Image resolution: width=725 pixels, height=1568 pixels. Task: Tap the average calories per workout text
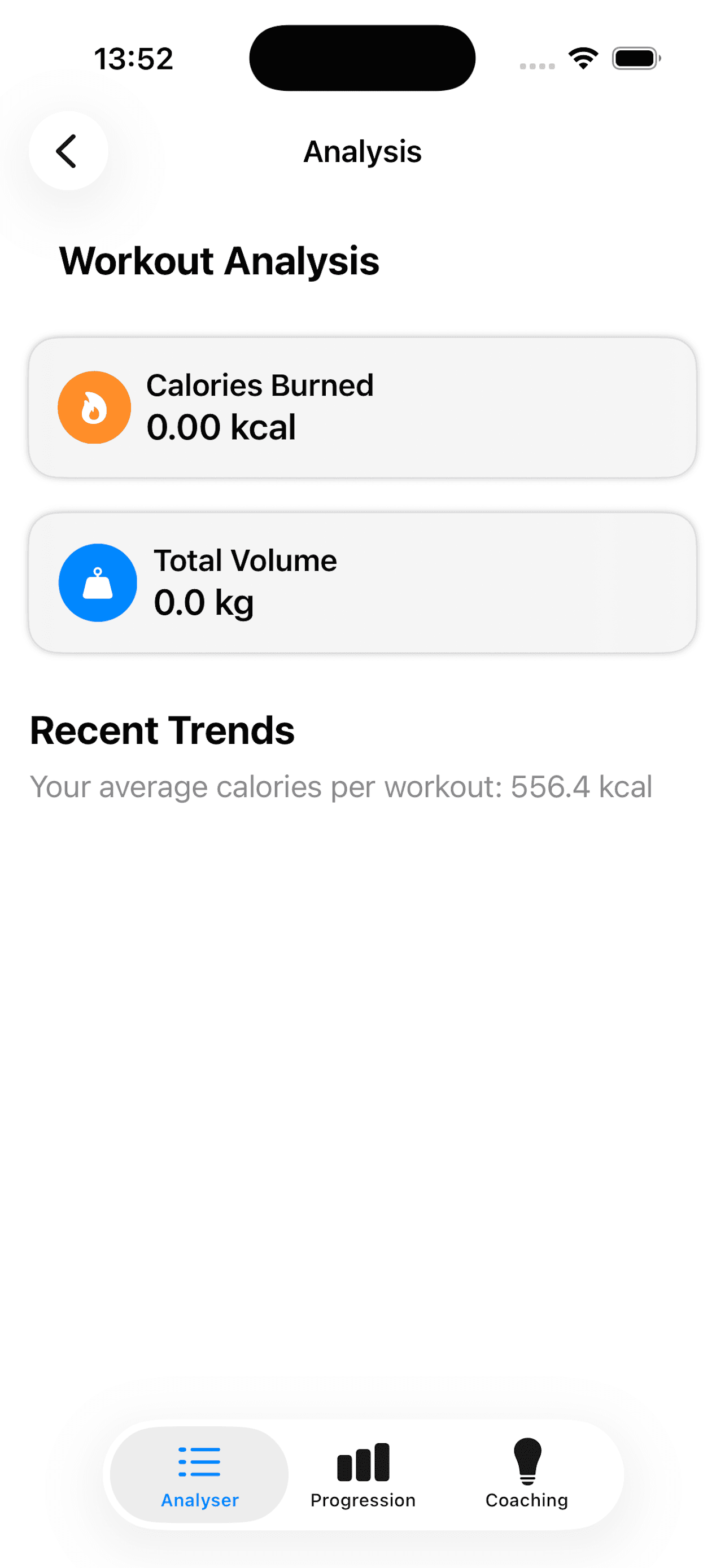coord(341,786)
